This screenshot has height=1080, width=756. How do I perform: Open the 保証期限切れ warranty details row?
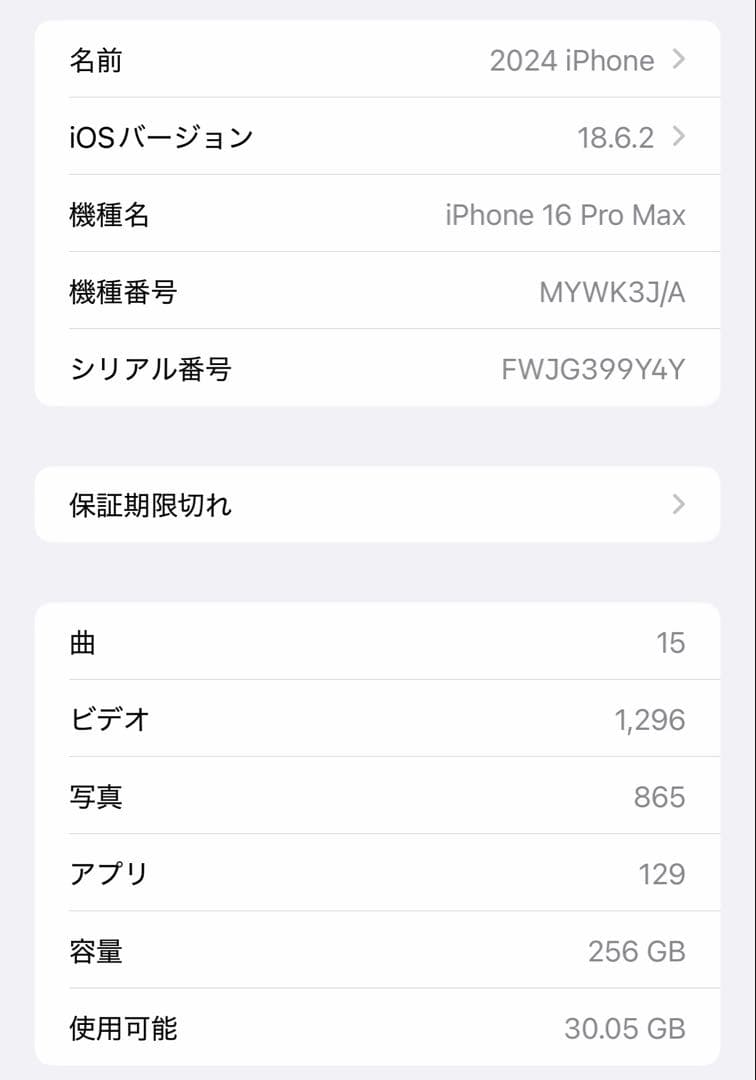click(x=378, y=505)
